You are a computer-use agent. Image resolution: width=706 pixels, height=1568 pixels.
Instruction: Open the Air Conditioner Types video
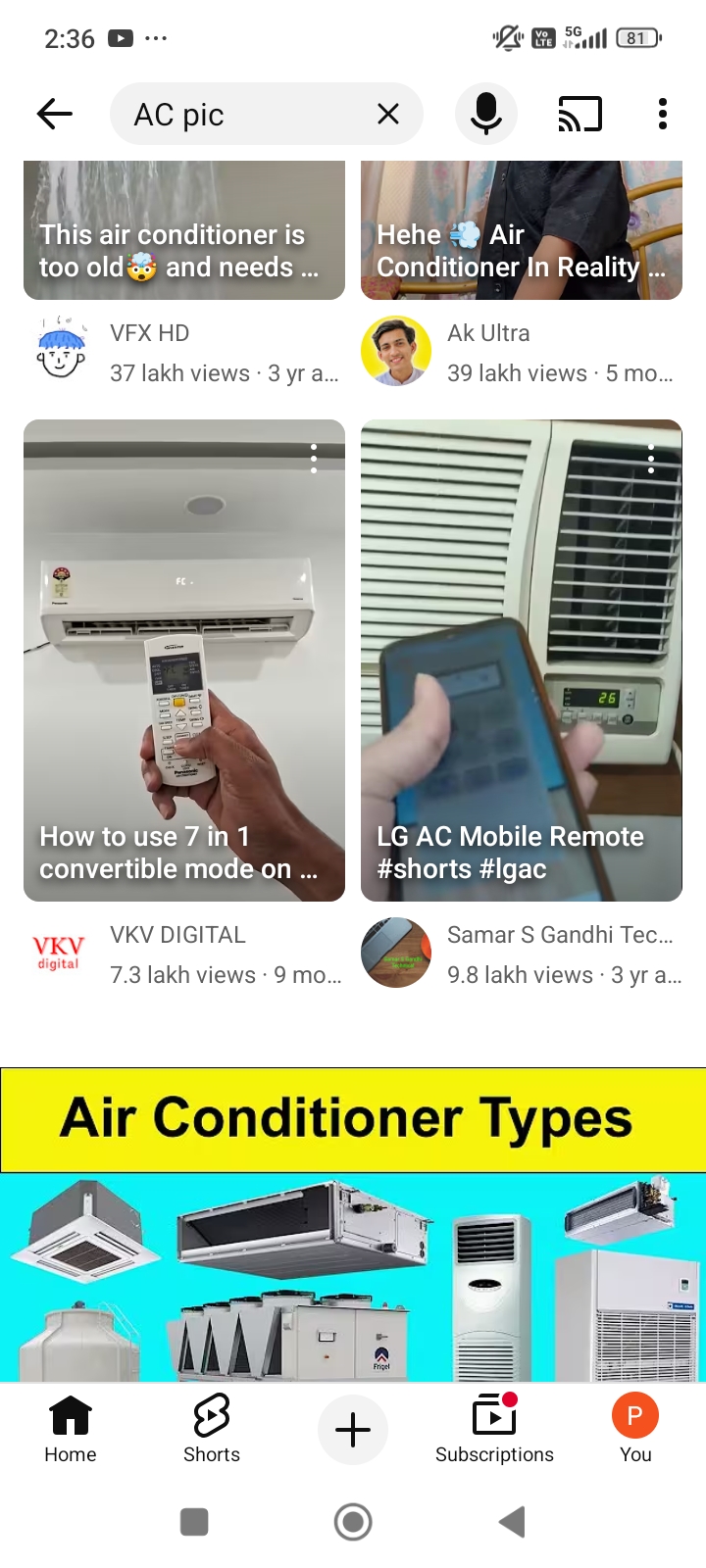(x=353, y=1225)
